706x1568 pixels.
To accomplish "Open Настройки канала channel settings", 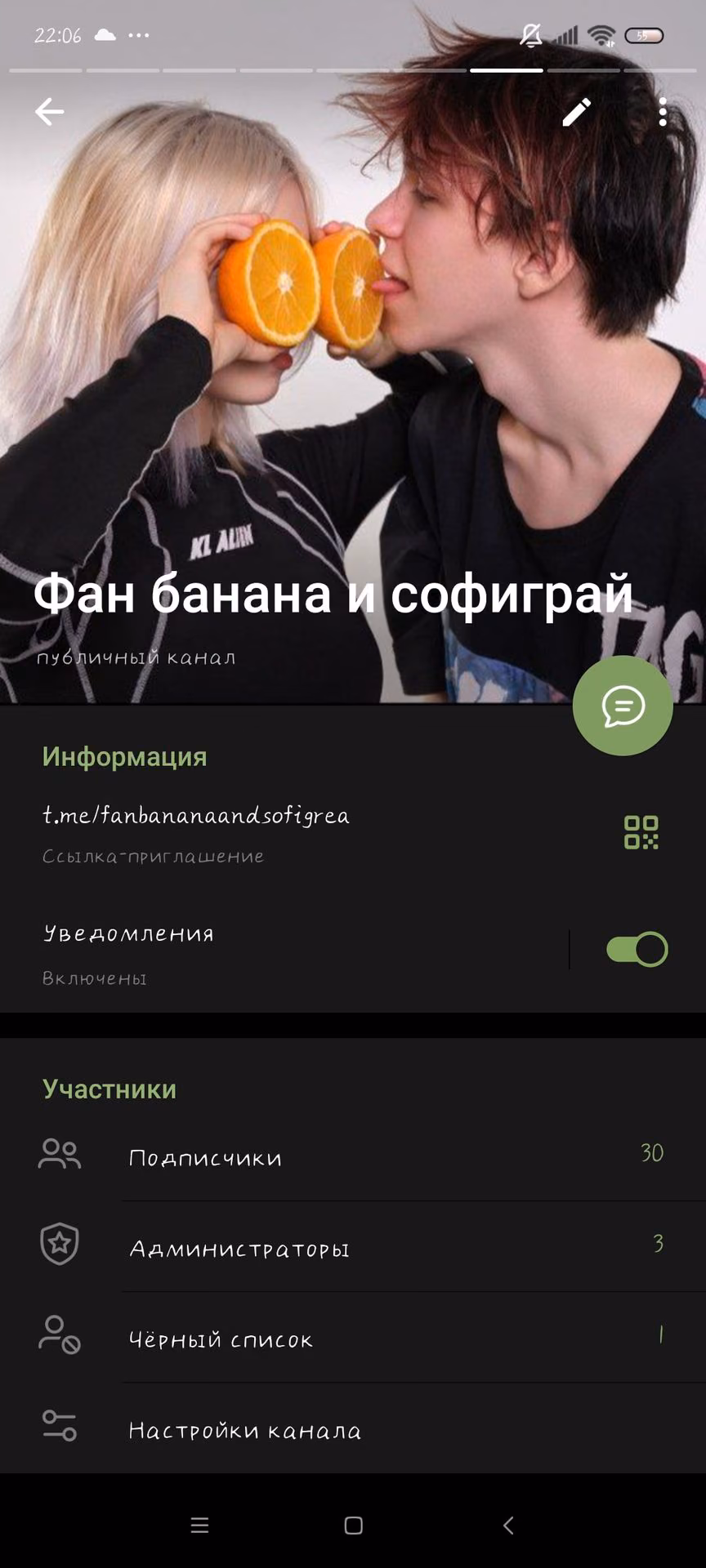I will tap(353, 1429).
